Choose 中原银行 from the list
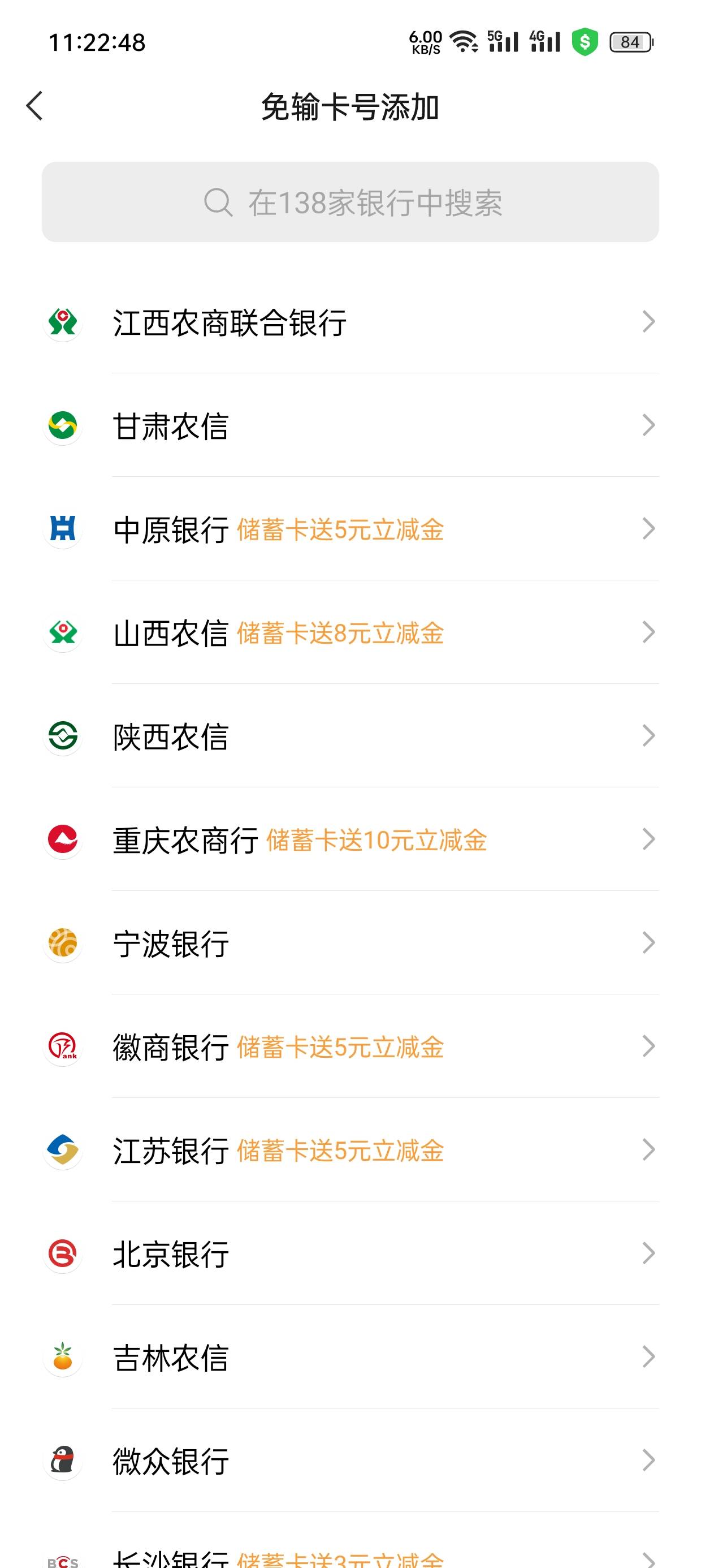 click(350, 529)
